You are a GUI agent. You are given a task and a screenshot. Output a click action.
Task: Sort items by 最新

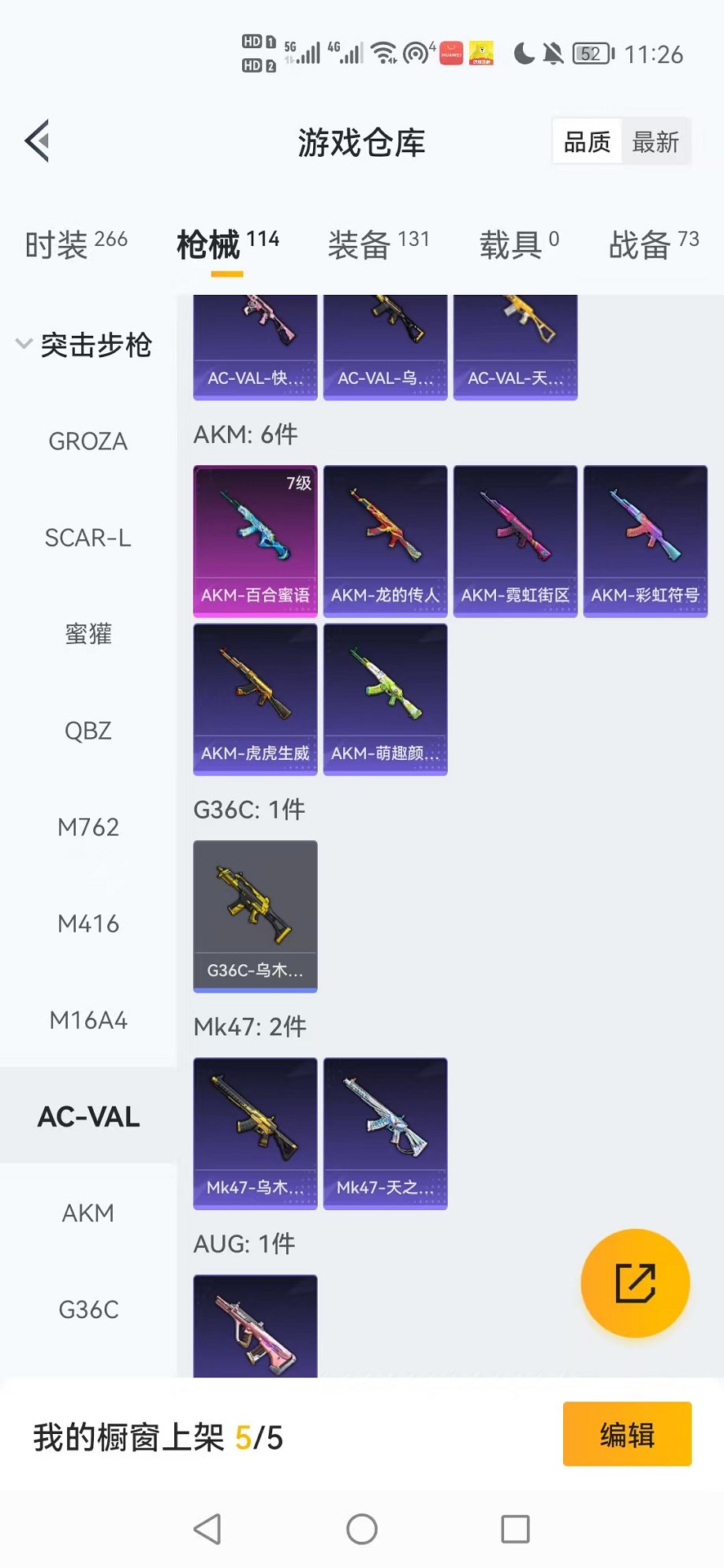coord(655,143)
